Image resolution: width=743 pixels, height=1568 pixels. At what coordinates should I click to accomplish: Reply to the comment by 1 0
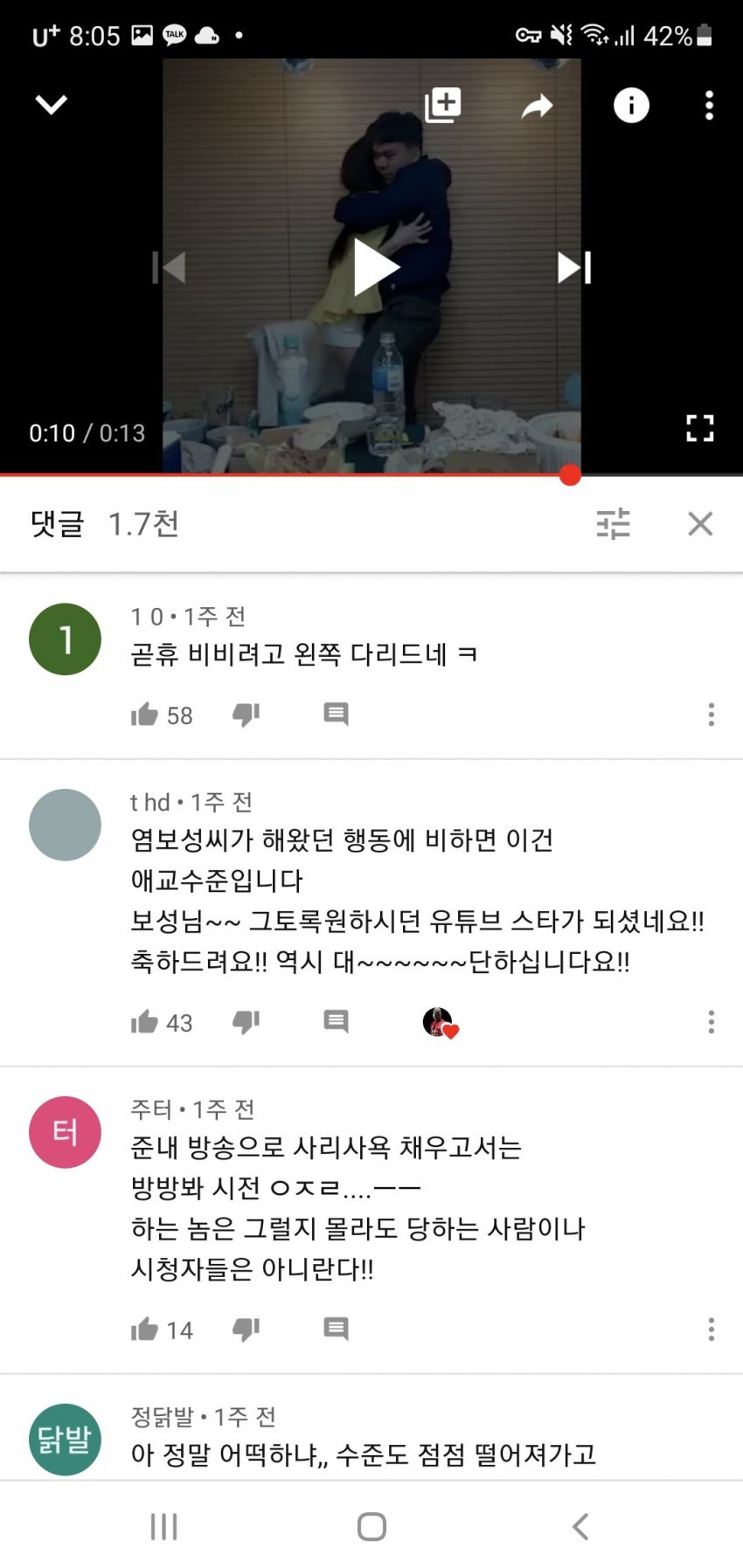coord(336,714)
